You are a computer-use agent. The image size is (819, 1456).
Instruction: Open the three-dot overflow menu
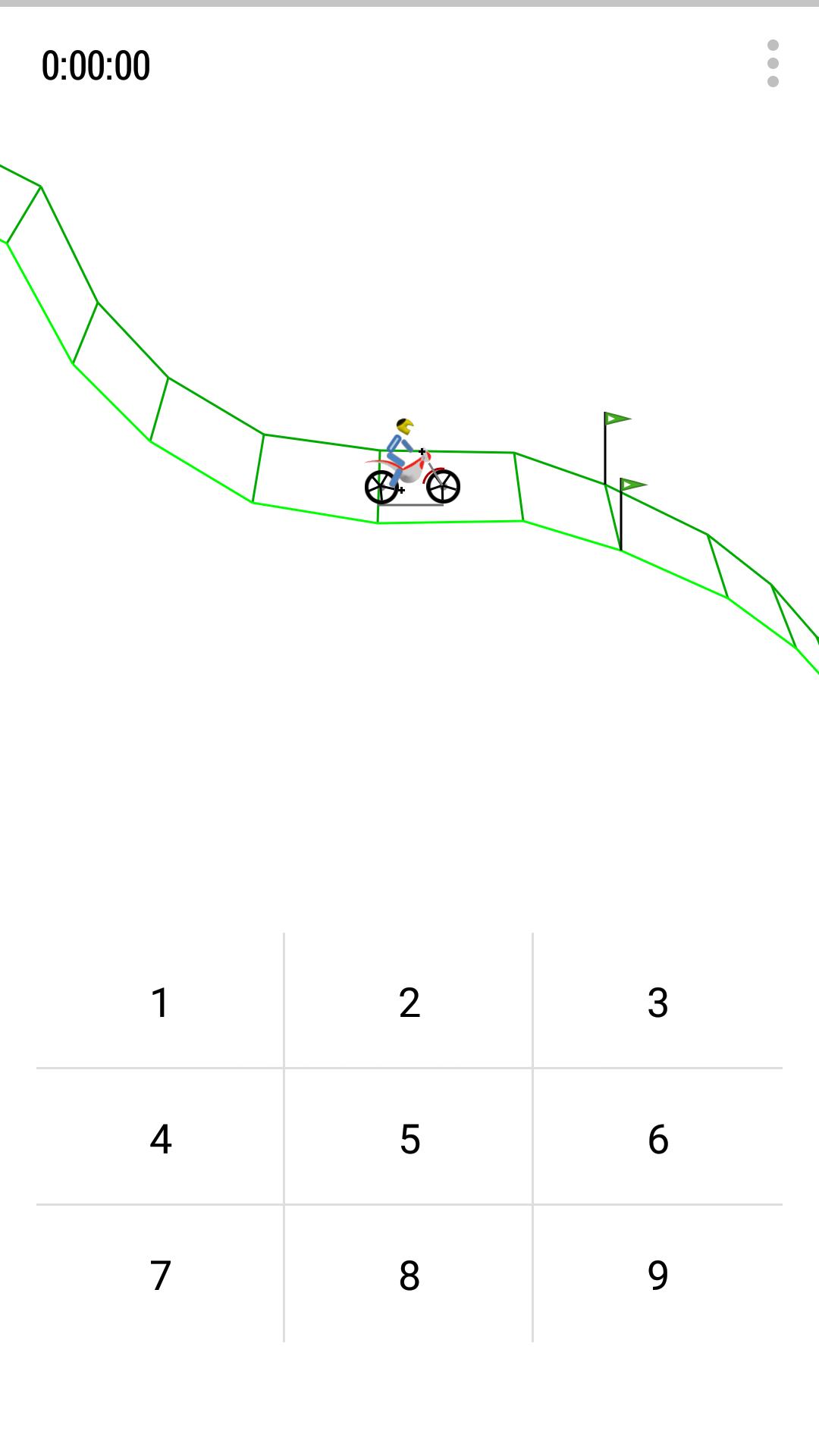pyautogui.click(x=773, y=64)
